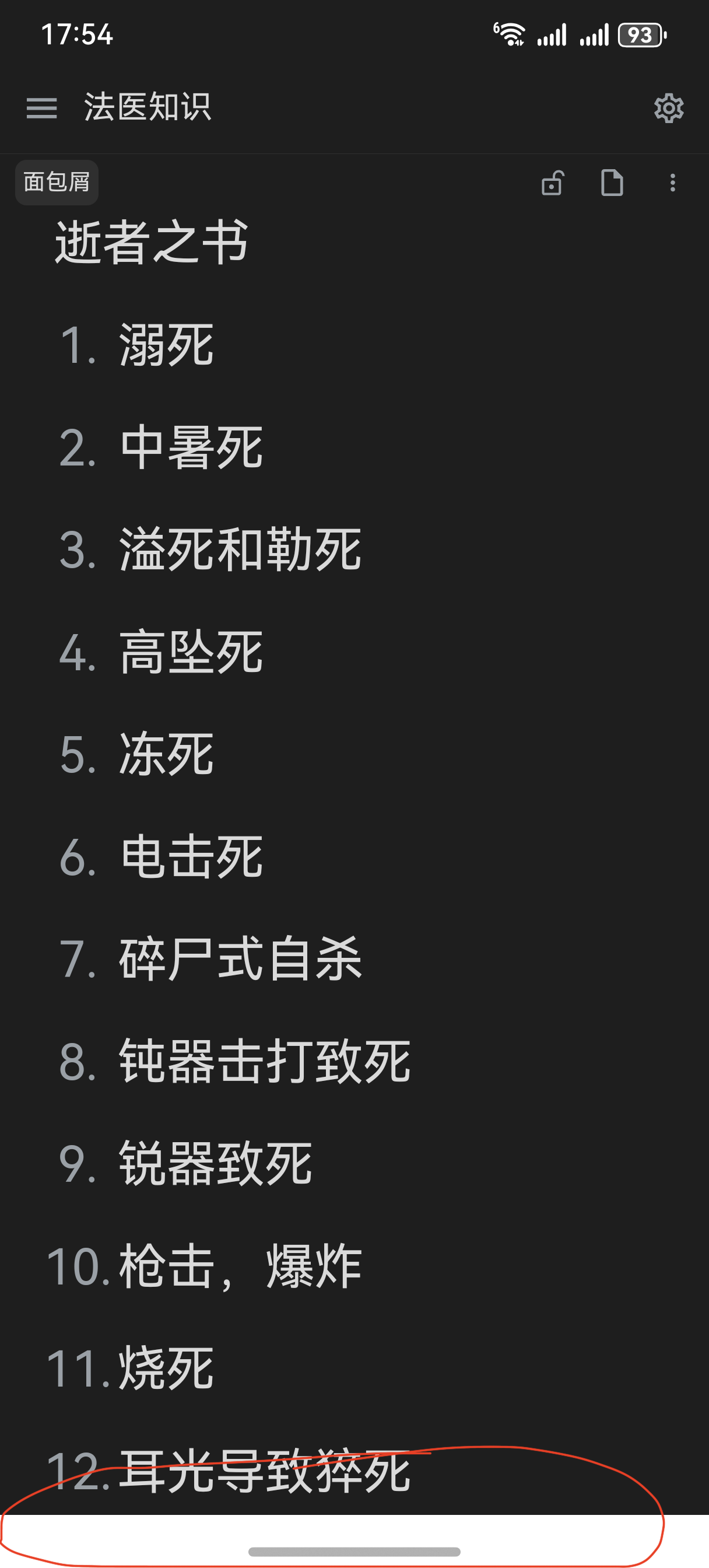Tap the 面包屑 breadcrumb chip
Image resolution: width=709 pixels, height=1568 pixels.
coord(57,182)
